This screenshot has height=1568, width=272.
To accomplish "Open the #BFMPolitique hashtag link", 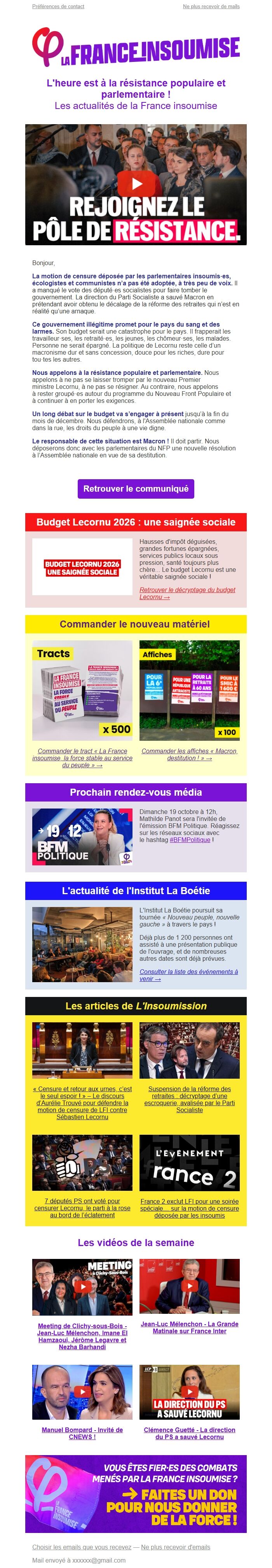I will 190,840.
